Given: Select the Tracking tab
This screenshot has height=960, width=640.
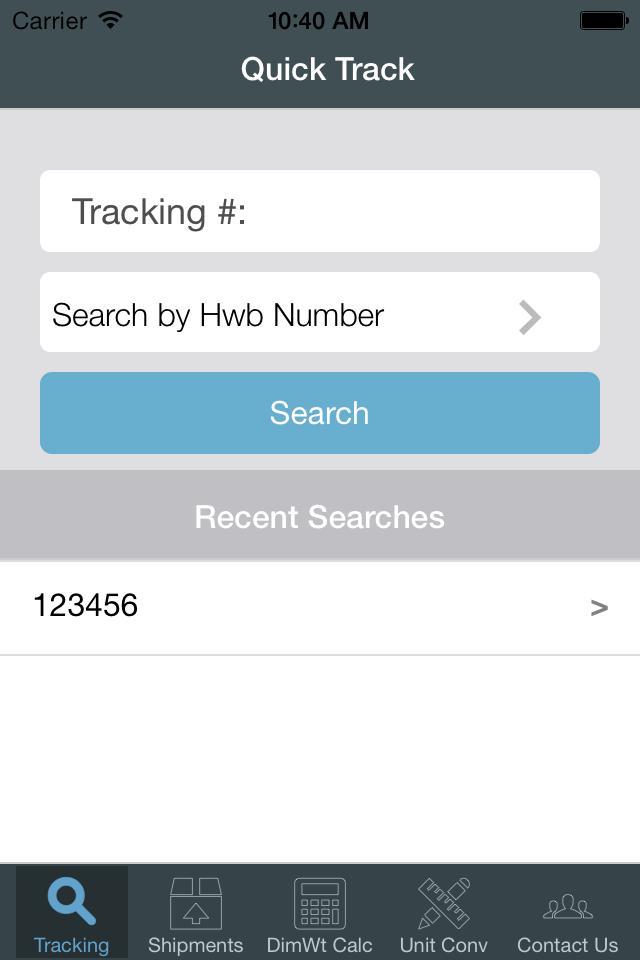Looking at the screenshot, I should tap(71, 914).
